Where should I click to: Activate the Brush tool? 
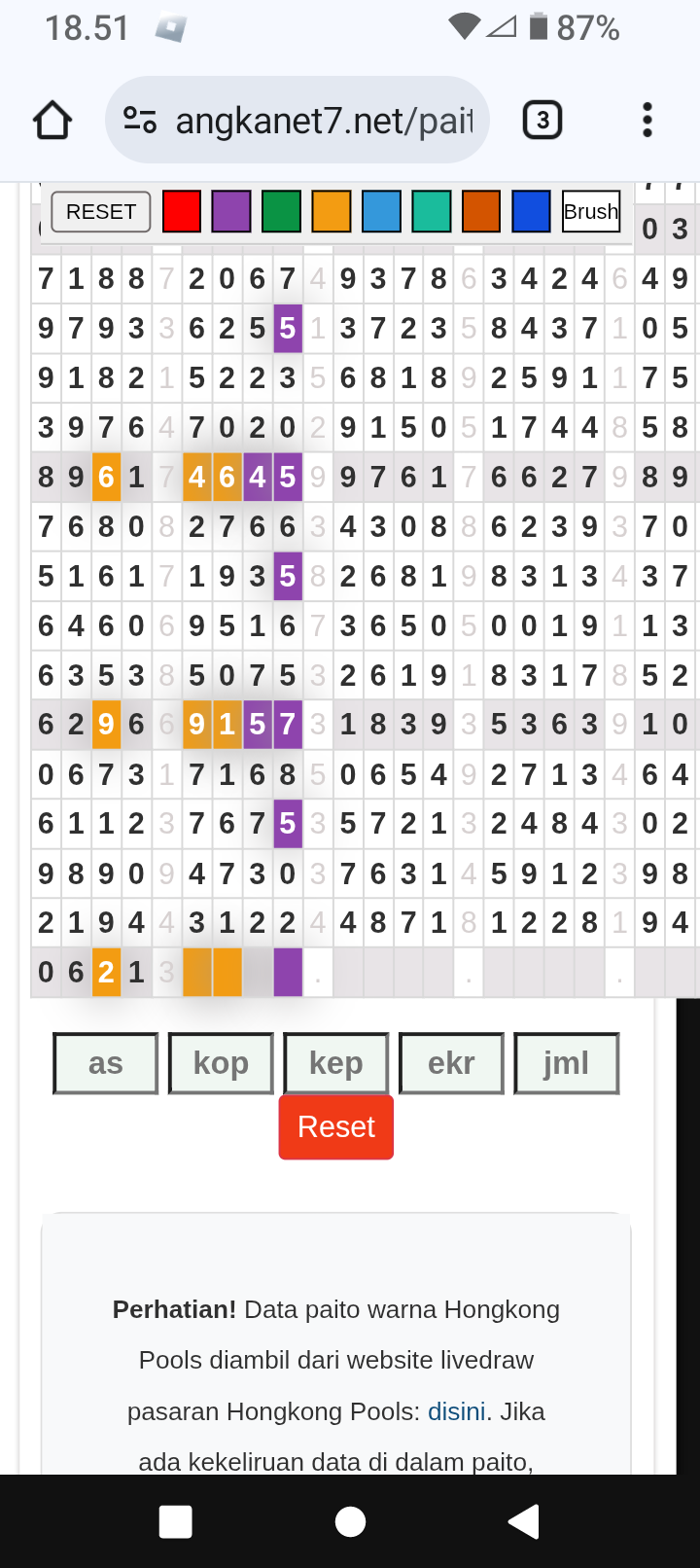click(591, 212)
